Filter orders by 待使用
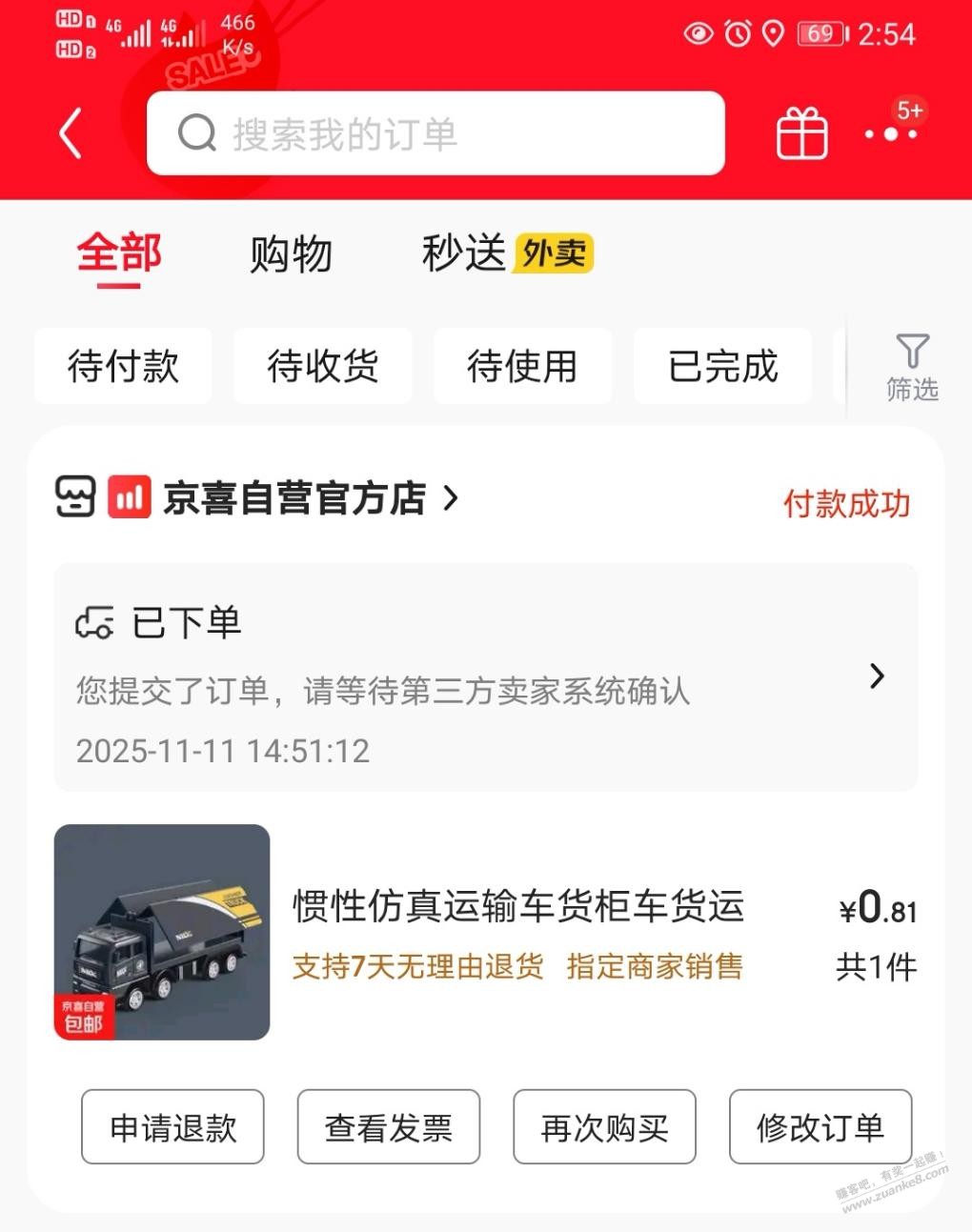 522,366
